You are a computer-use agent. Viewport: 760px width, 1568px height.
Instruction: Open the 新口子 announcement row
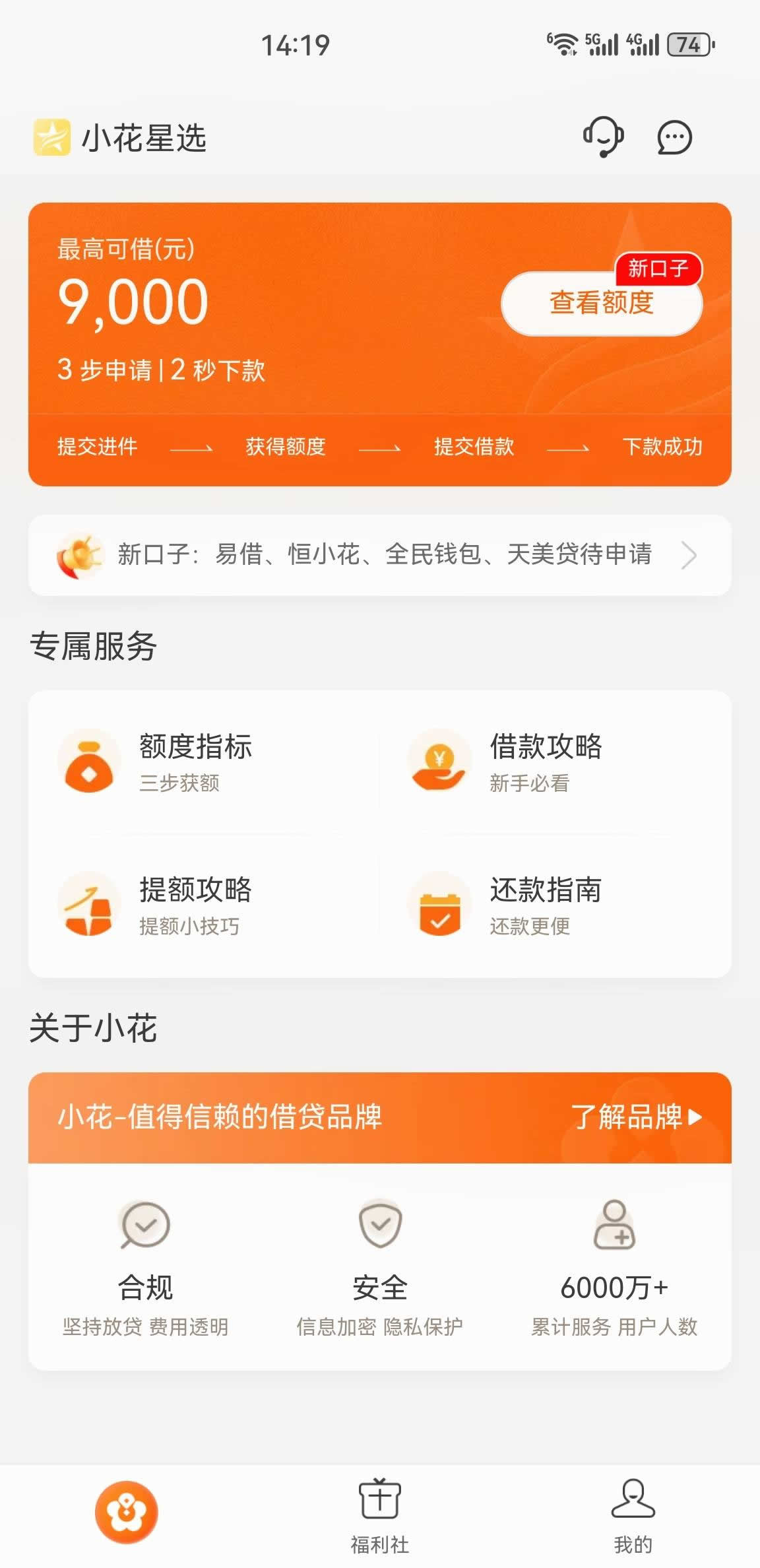(379, 555)
